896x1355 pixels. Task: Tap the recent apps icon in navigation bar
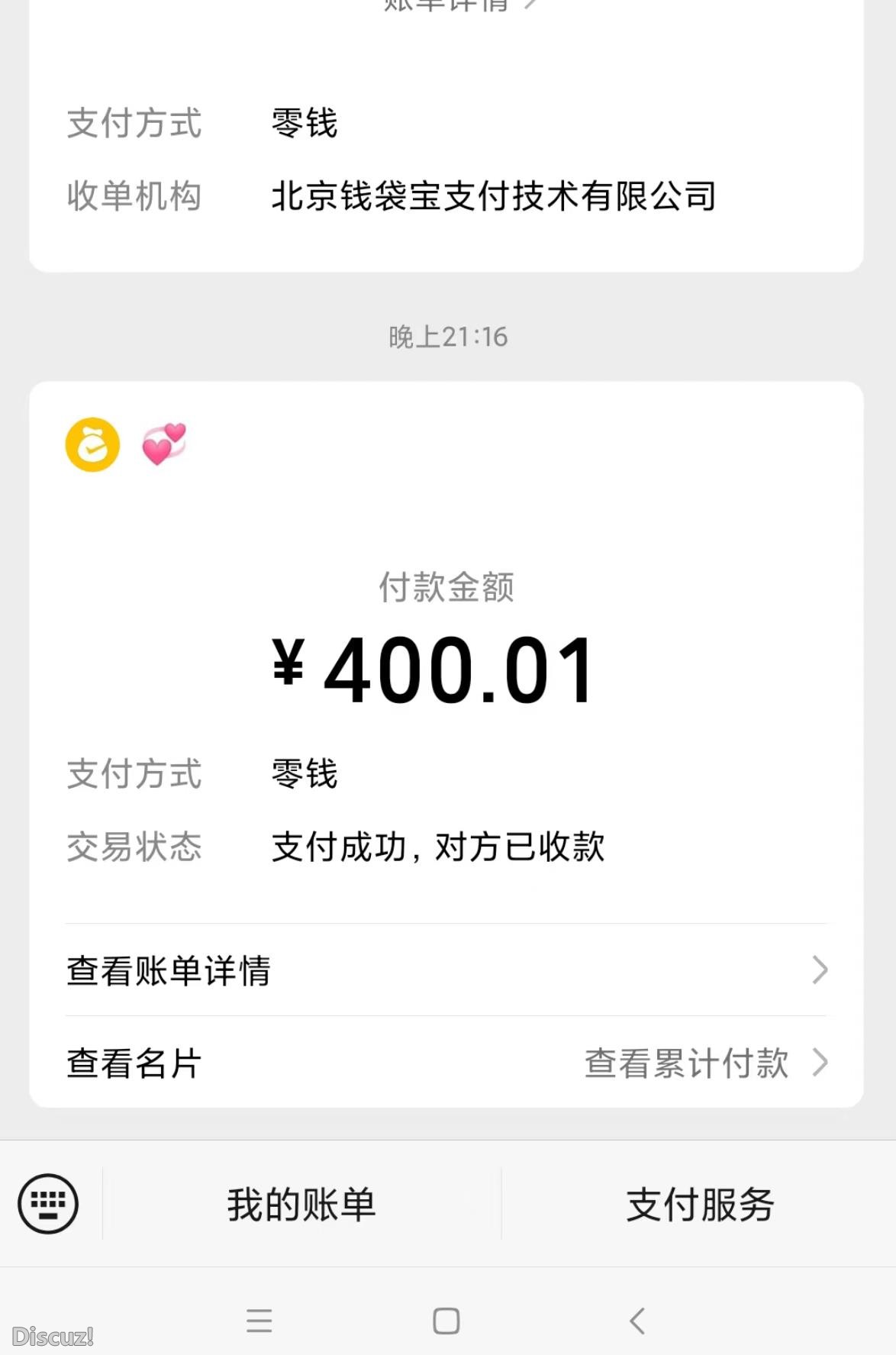pyautogui.click(x=259, y=1318)
